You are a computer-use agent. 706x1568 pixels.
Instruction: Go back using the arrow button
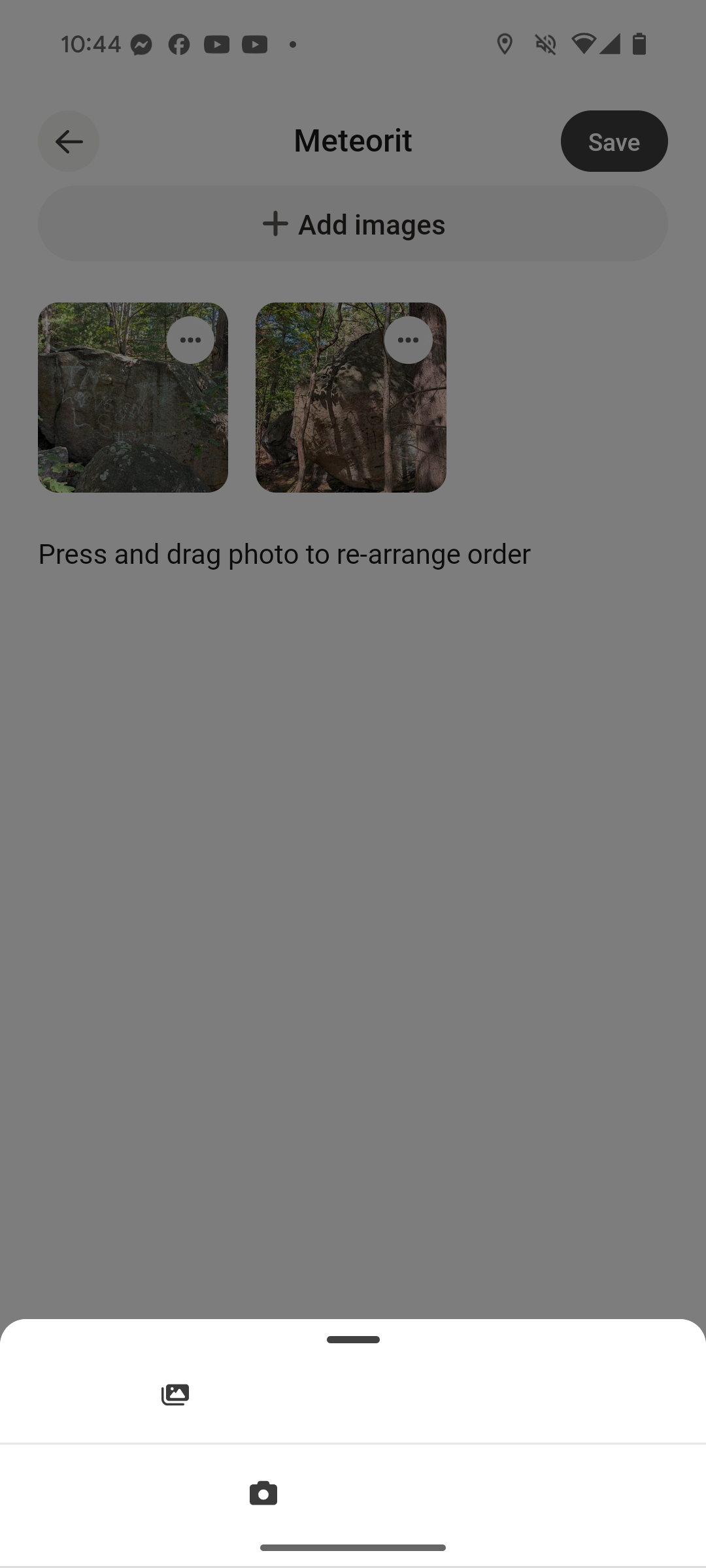coord(69,141)
